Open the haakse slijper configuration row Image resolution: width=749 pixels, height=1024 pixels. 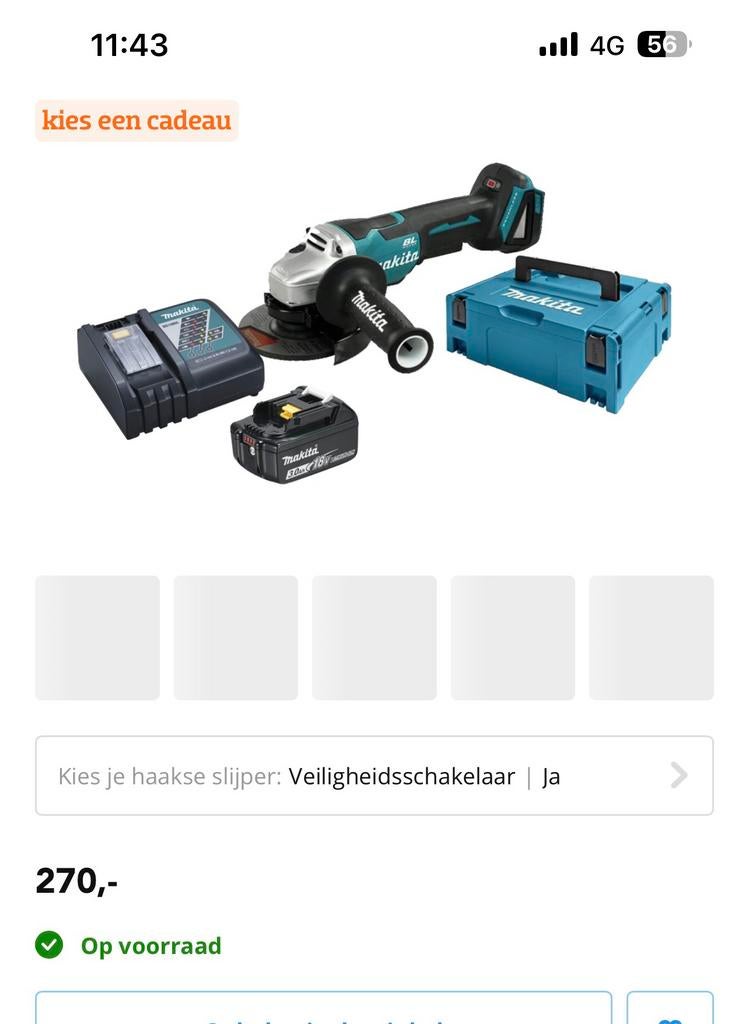pyautogui.click(x=374, y=775)
